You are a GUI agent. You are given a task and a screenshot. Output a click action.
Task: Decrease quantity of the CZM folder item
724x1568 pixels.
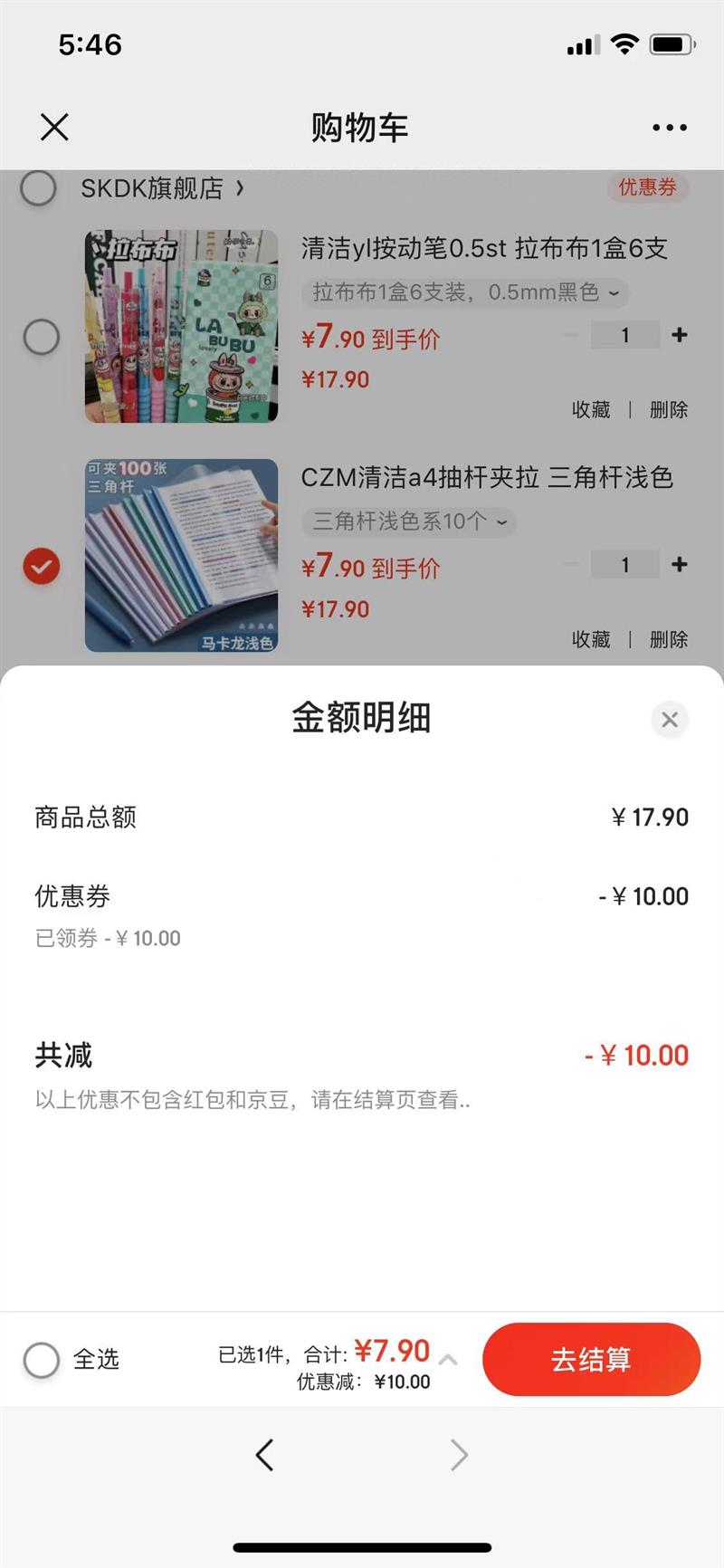(x=571, y=564)
